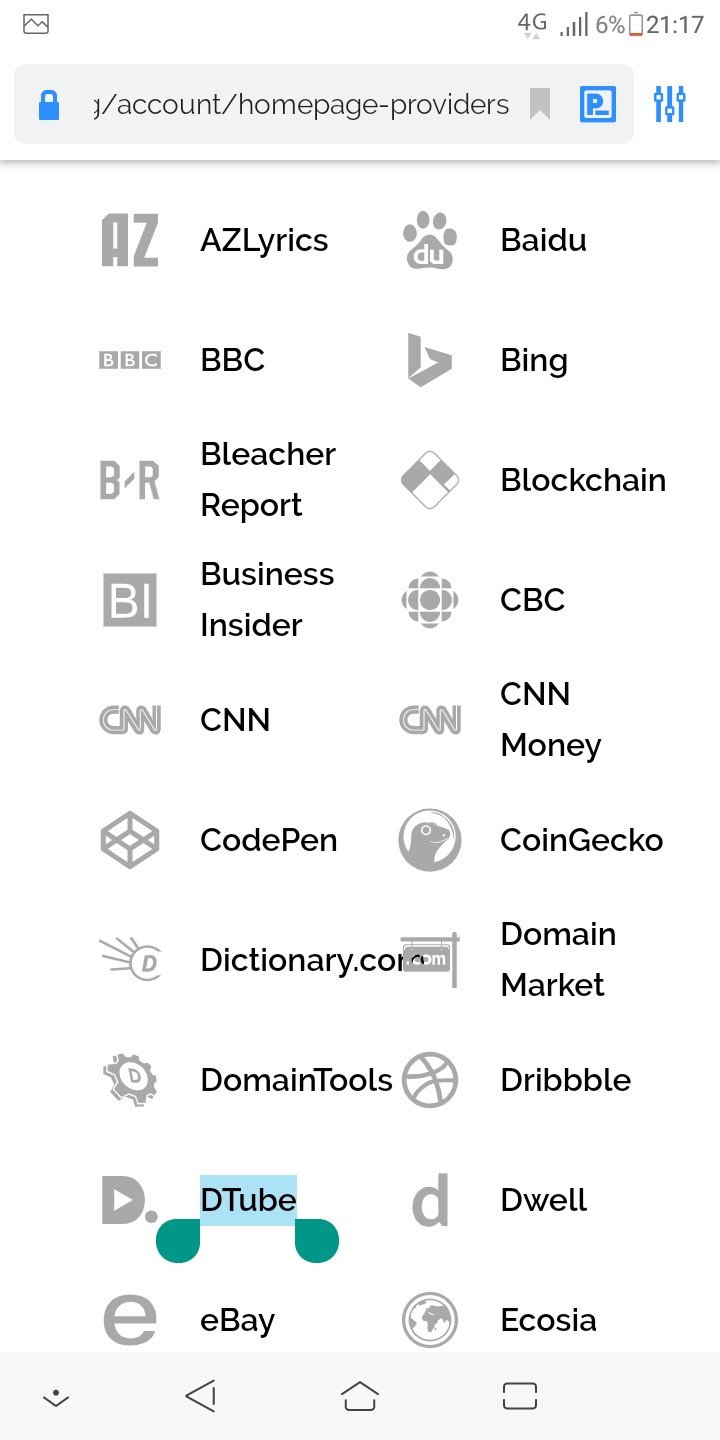720x1440 pixels.
Task: Select Domain Market provider
Action: pos(557,960)
